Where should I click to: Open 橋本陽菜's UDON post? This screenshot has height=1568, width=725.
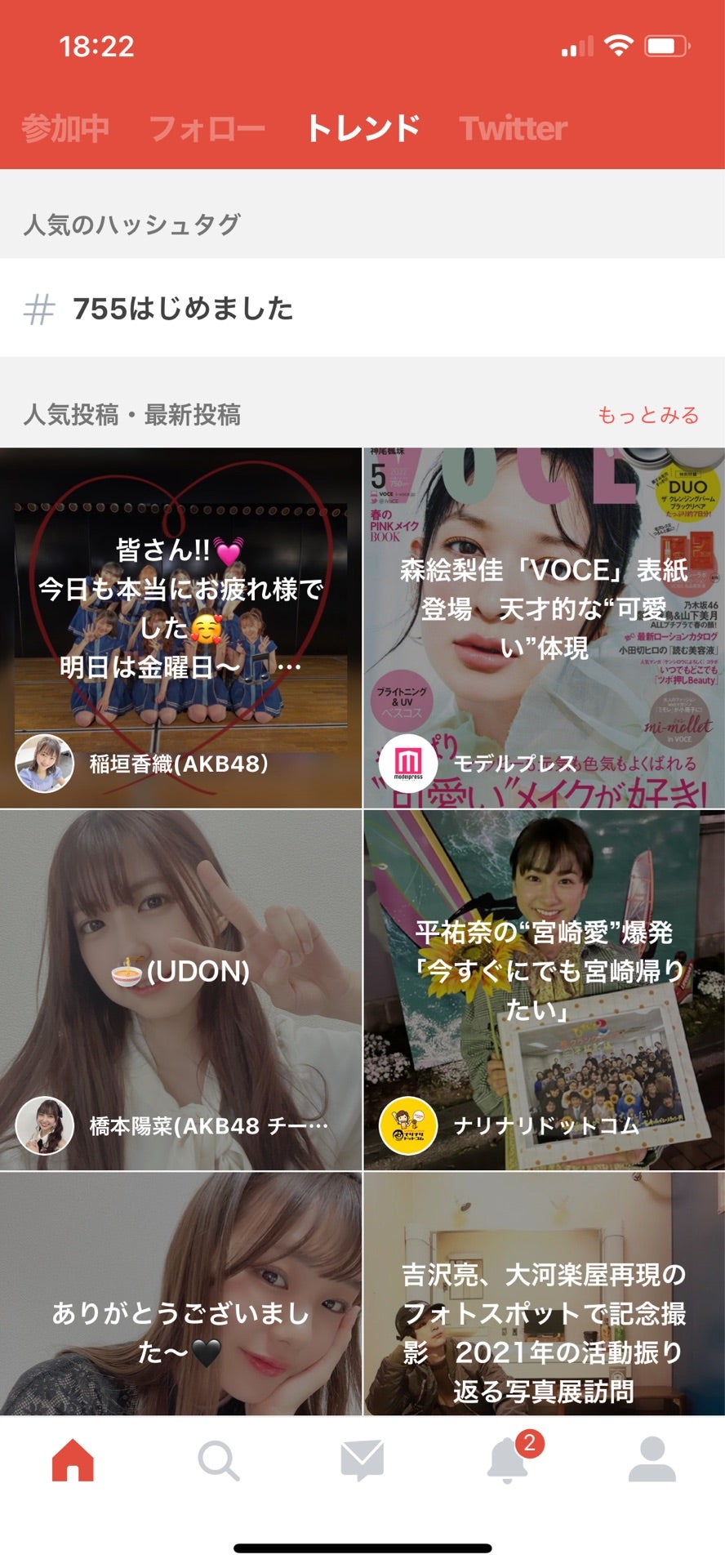[x=180, y=990]
